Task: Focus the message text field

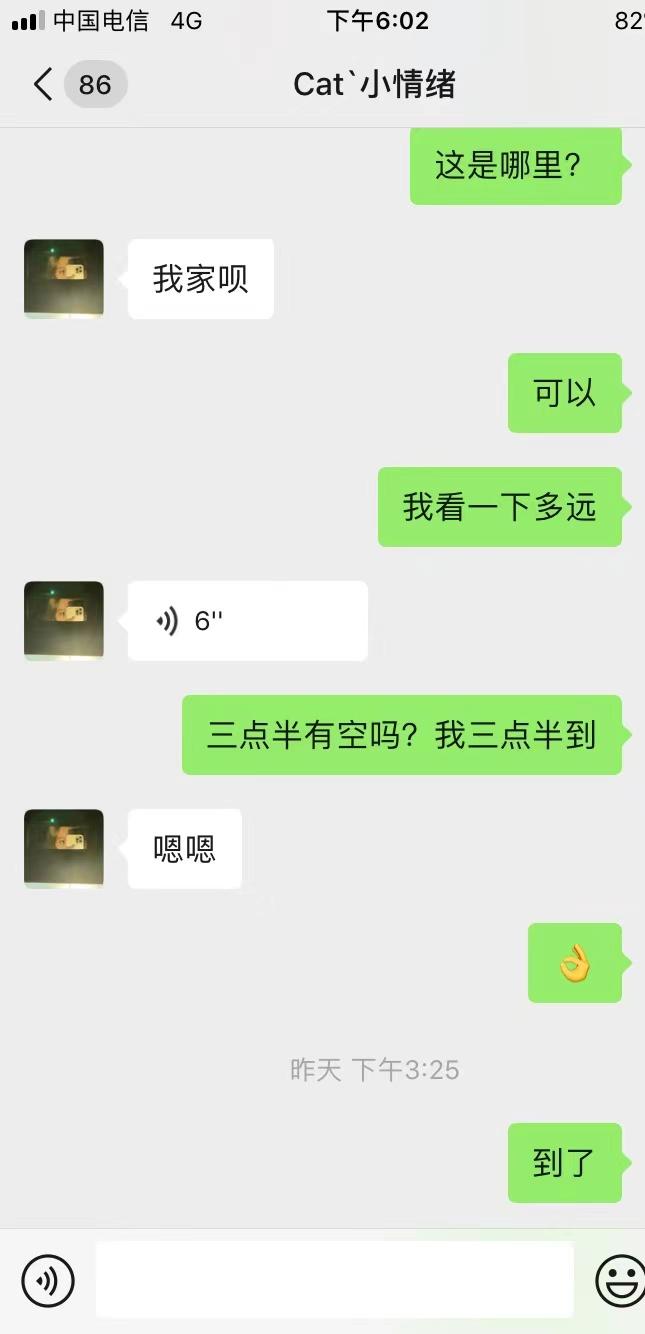Action: [x=334, y=1280]
